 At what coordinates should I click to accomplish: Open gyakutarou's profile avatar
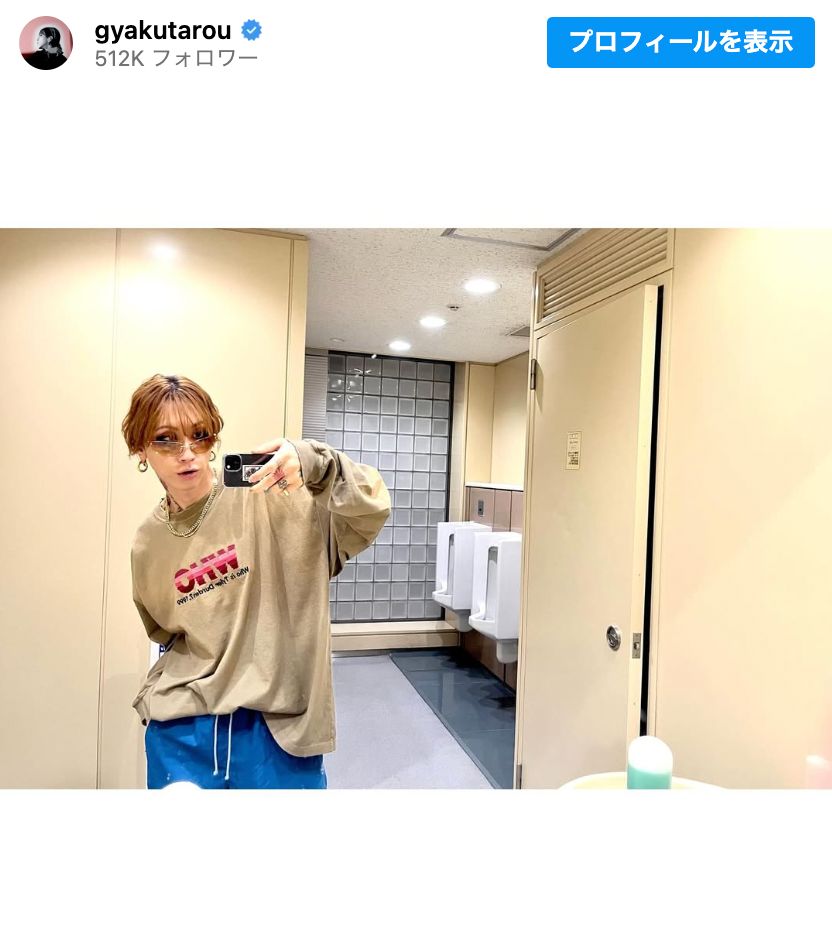tap(46, 43)
